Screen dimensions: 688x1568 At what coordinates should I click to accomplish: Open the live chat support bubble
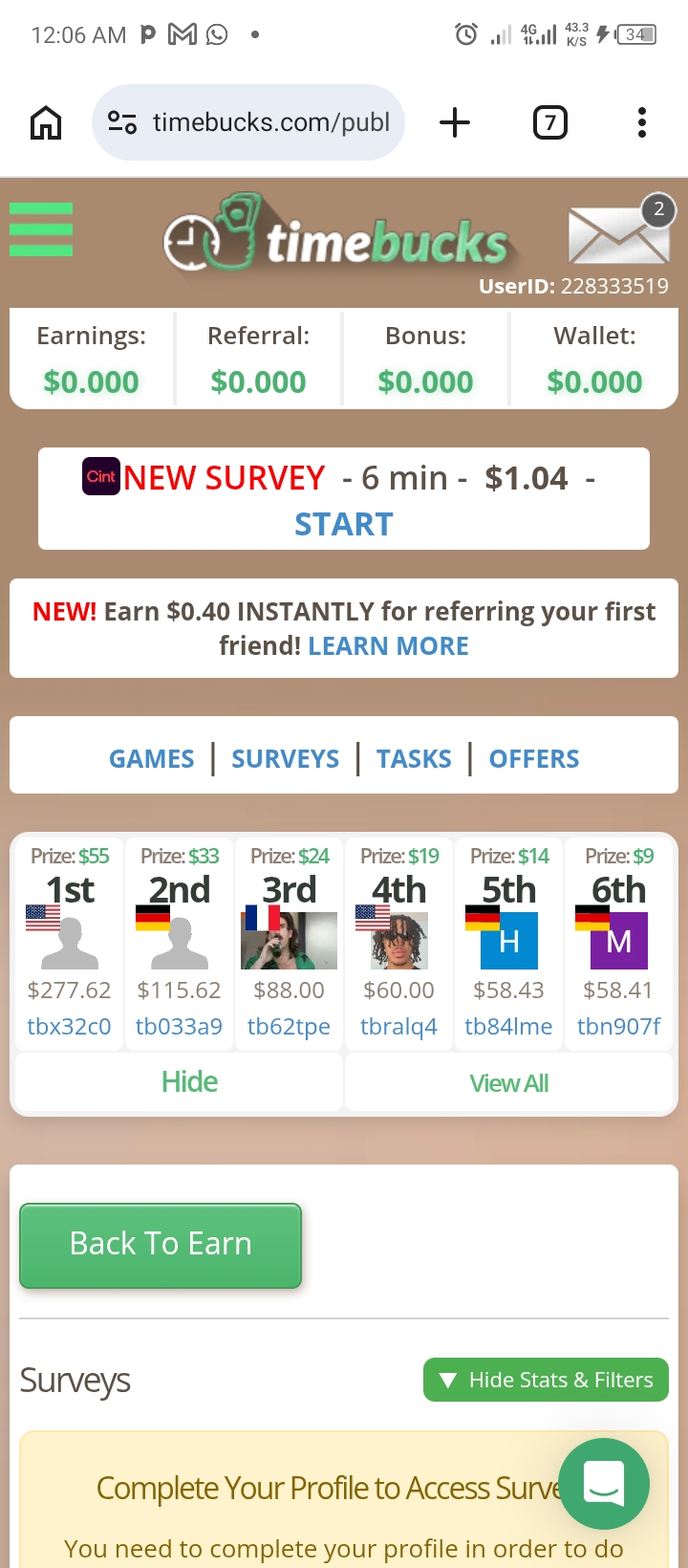(x=604, y=1483)
